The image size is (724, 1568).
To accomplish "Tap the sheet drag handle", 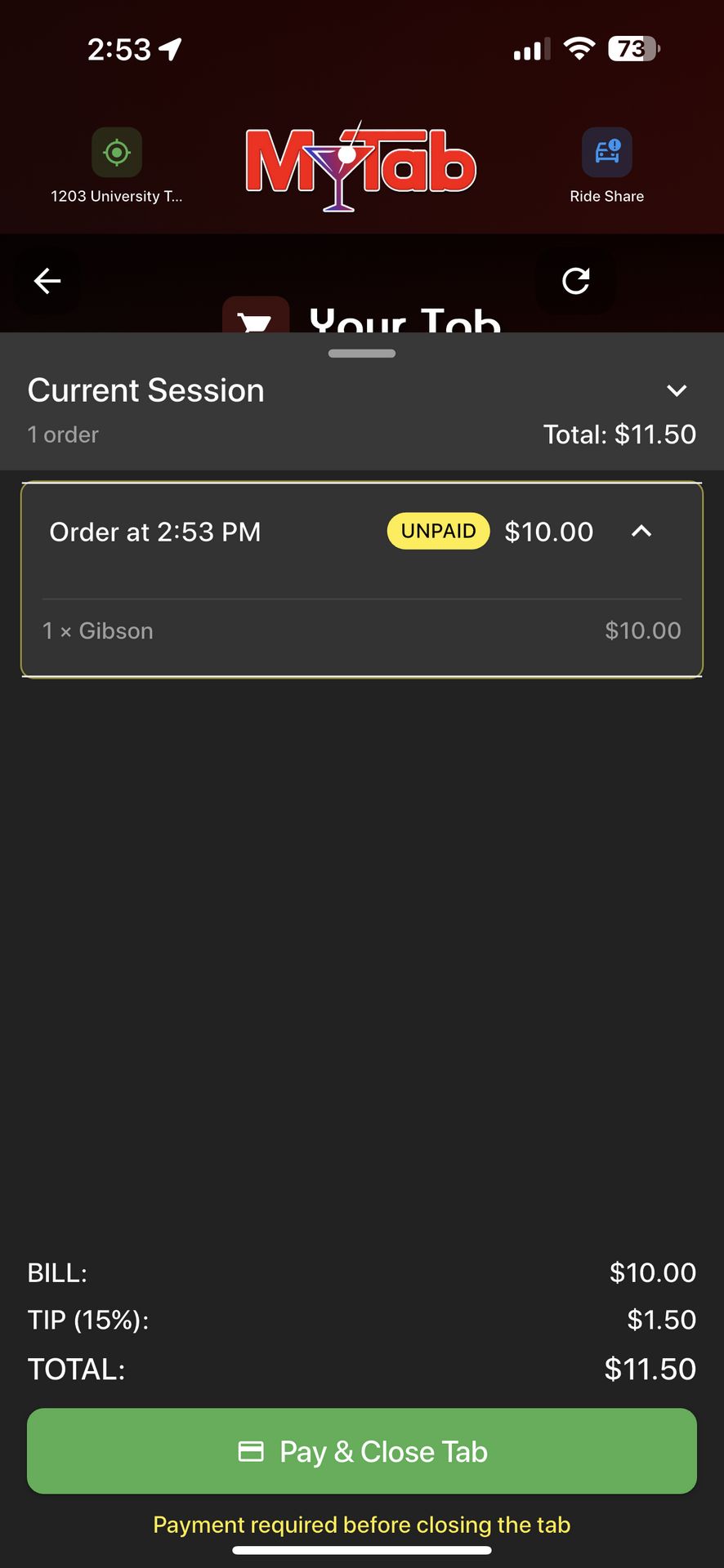I will tap(362, 354).
